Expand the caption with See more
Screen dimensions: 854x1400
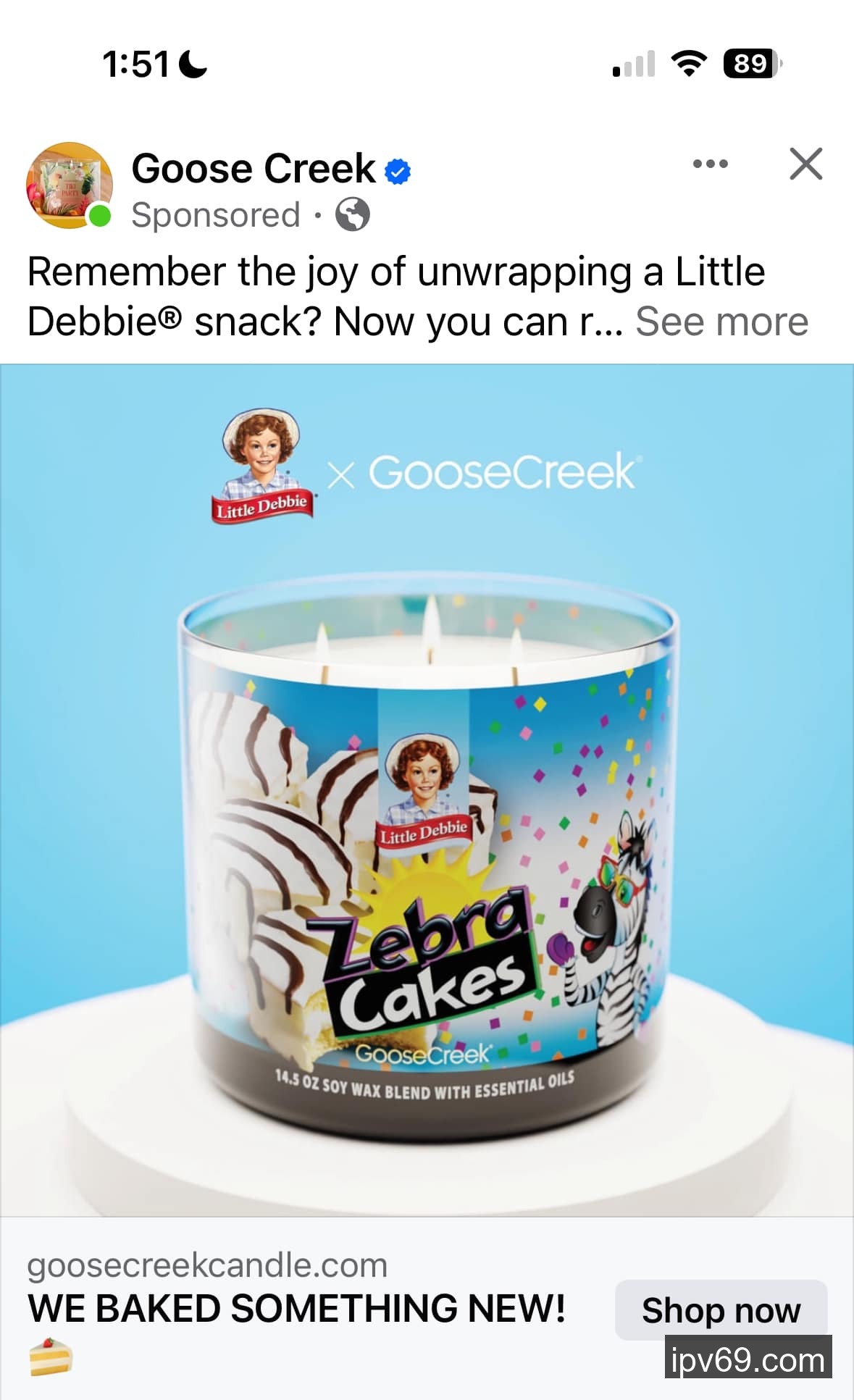pyautogui.click(x=721, y=322)
